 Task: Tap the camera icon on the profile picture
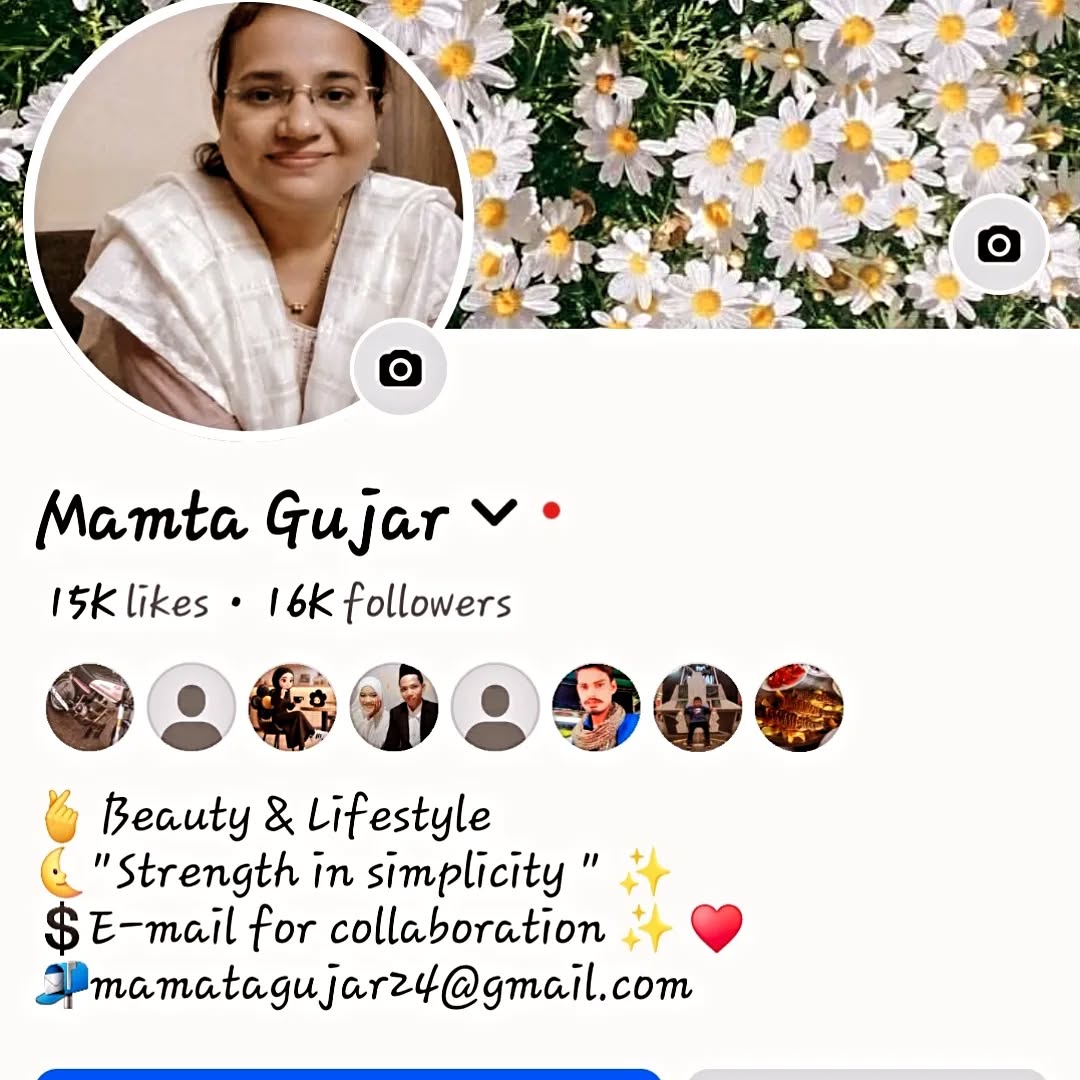coord(400,369)
